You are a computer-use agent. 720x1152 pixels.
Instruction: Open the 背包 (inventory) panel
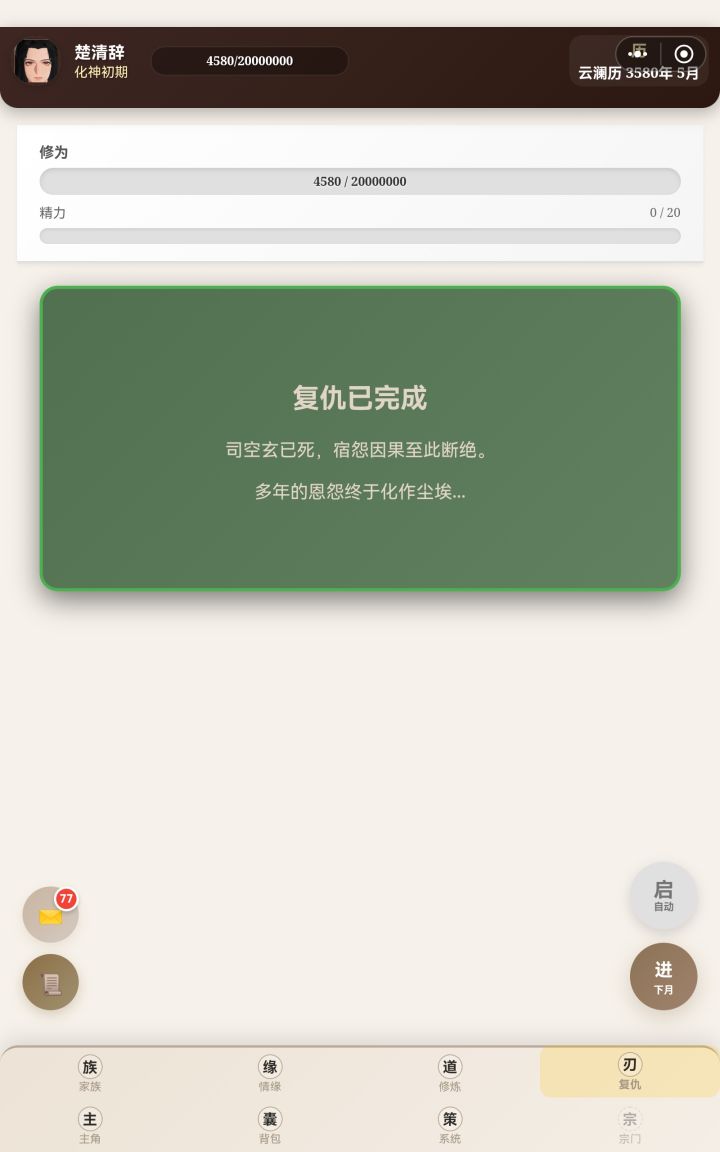(269, 1124)
